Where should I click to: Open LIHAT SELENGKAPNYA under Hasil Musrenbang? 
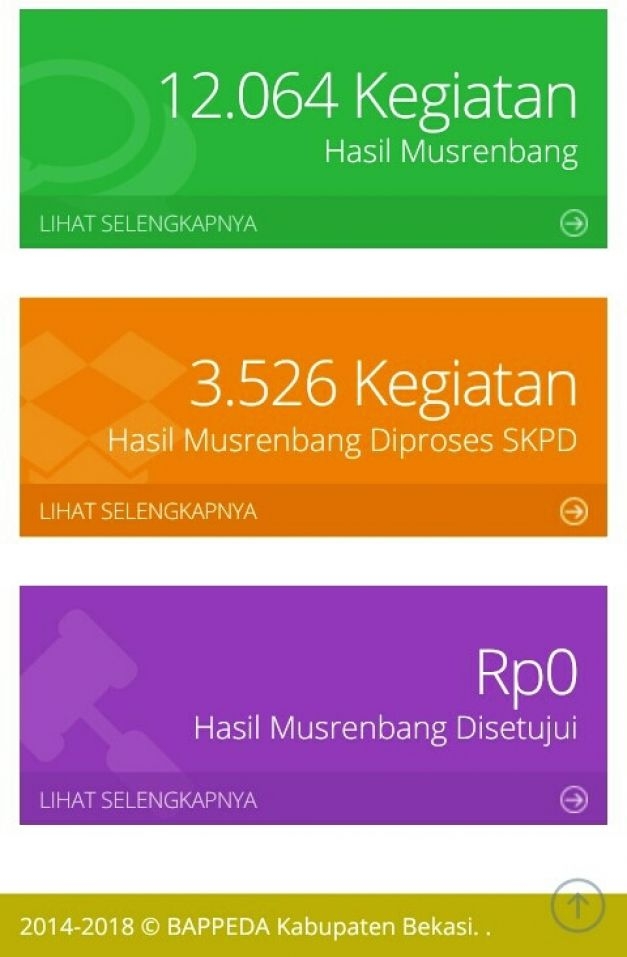[x=148, y=224]
